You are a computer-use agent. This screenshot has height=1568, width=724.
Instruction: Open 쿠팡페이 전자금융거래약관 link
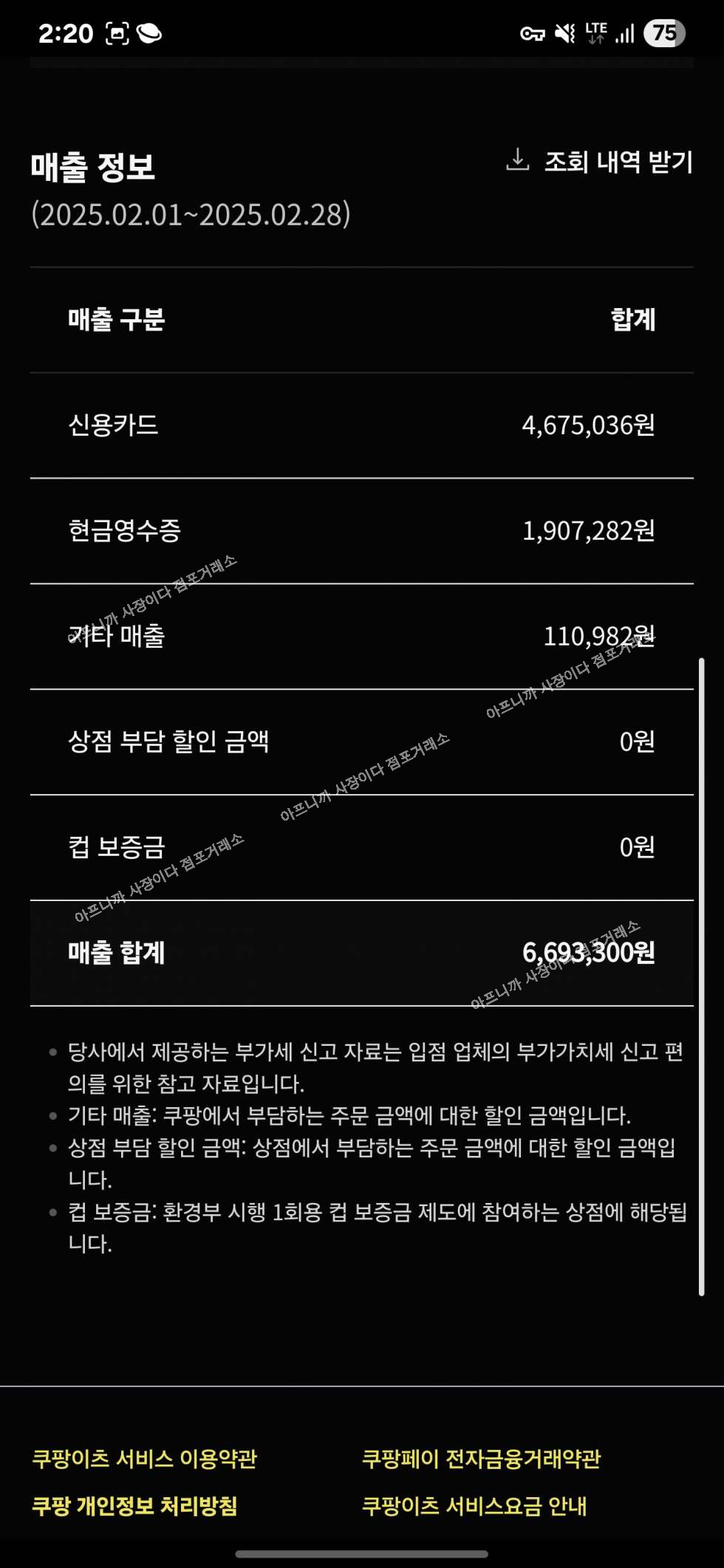pos(481,1459)
